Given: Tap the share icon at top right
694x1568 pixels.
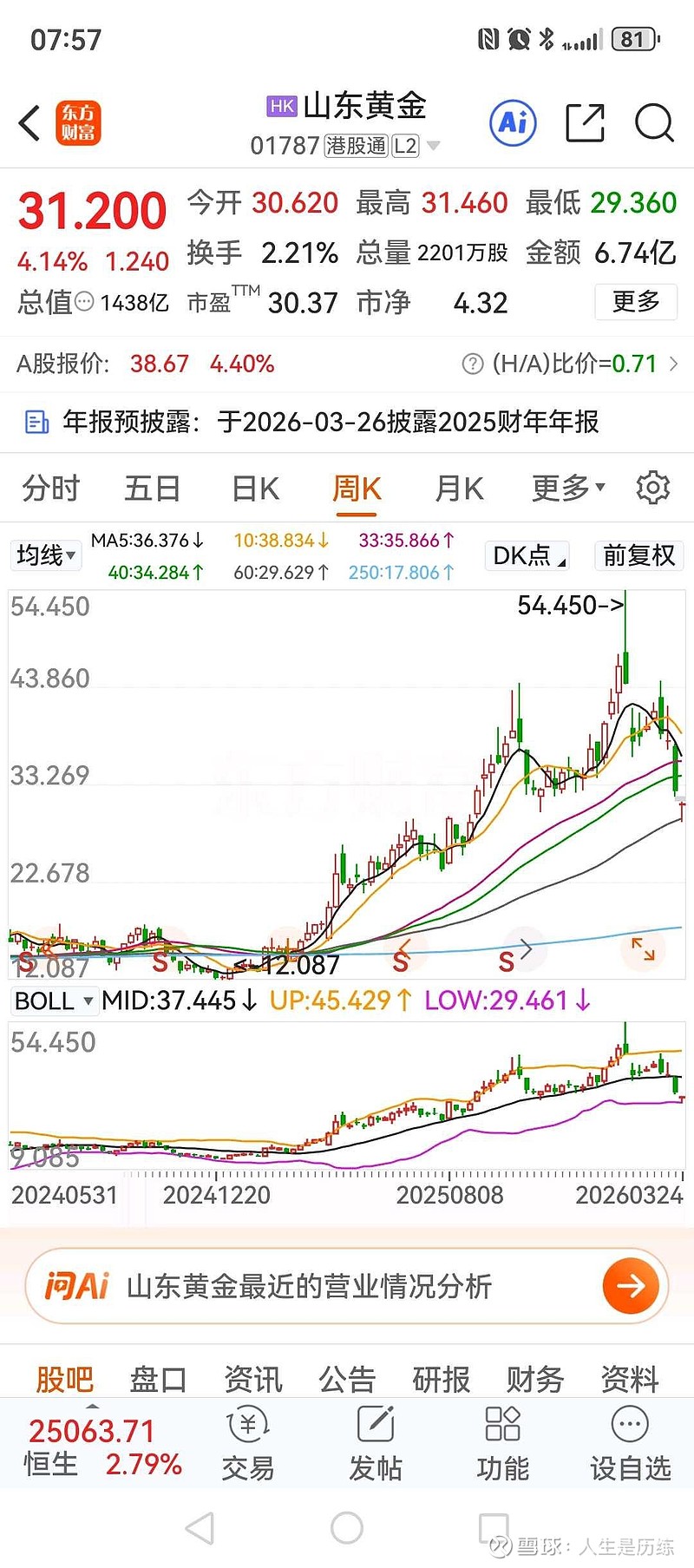Looking at the screenshot, I should click(x=585, y=123).
